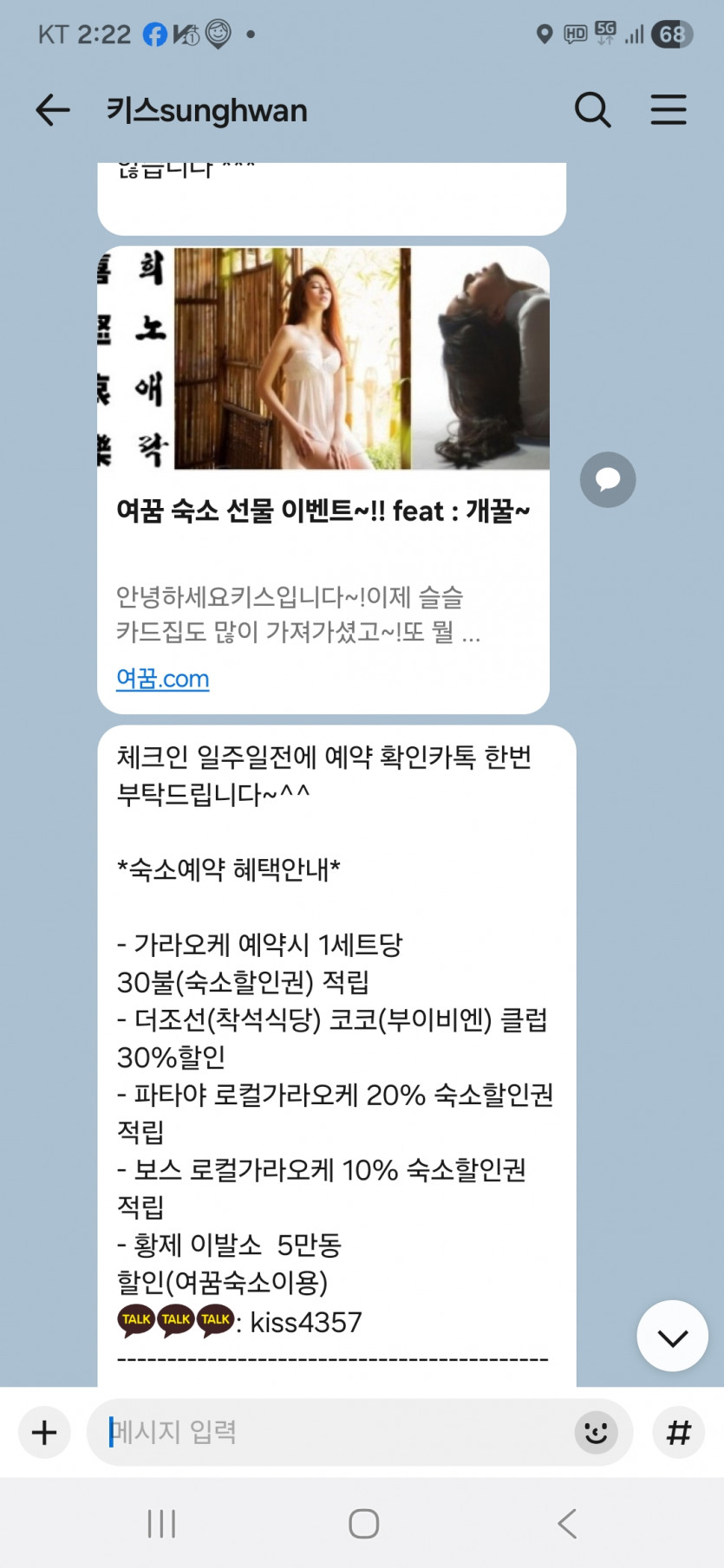Open the plus attachment menu
This screenshot has height=1568, width=724.
click(44, 1432)
